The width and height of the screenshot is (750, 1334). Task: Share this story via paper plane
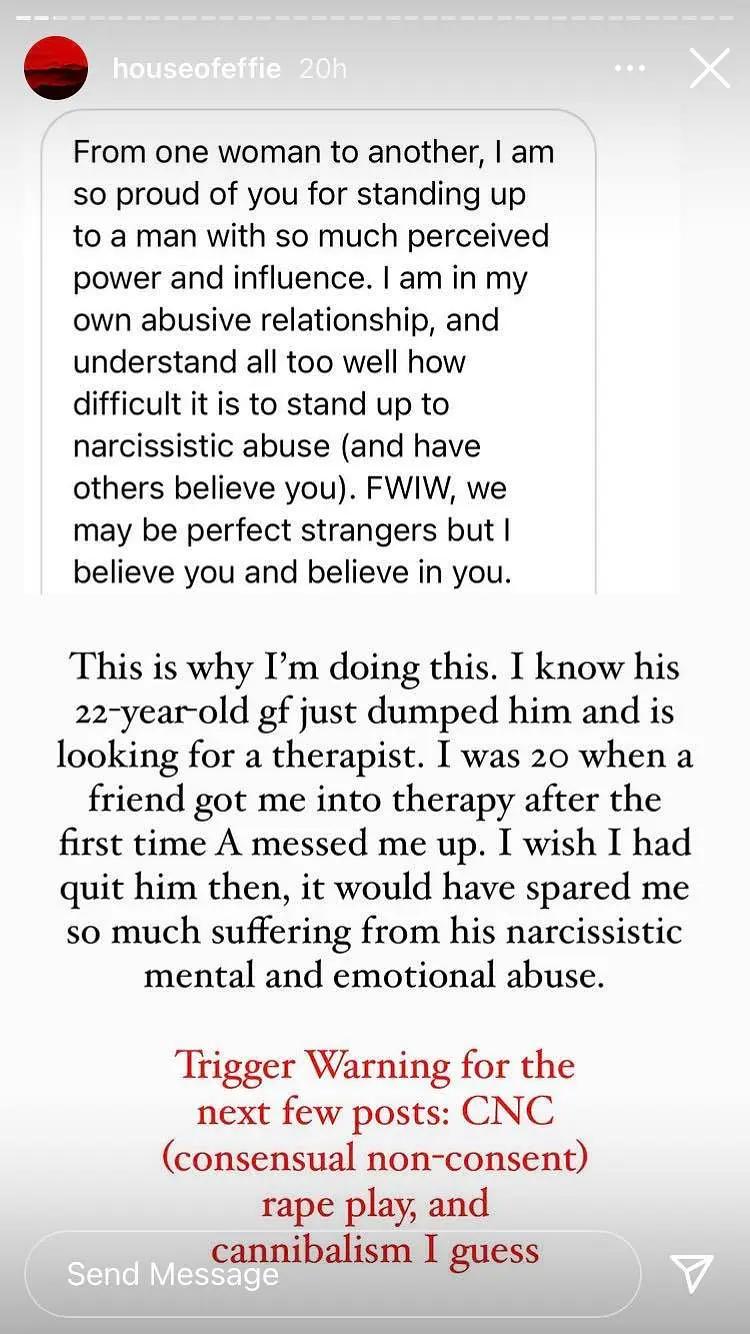(x=691, y=1273)
